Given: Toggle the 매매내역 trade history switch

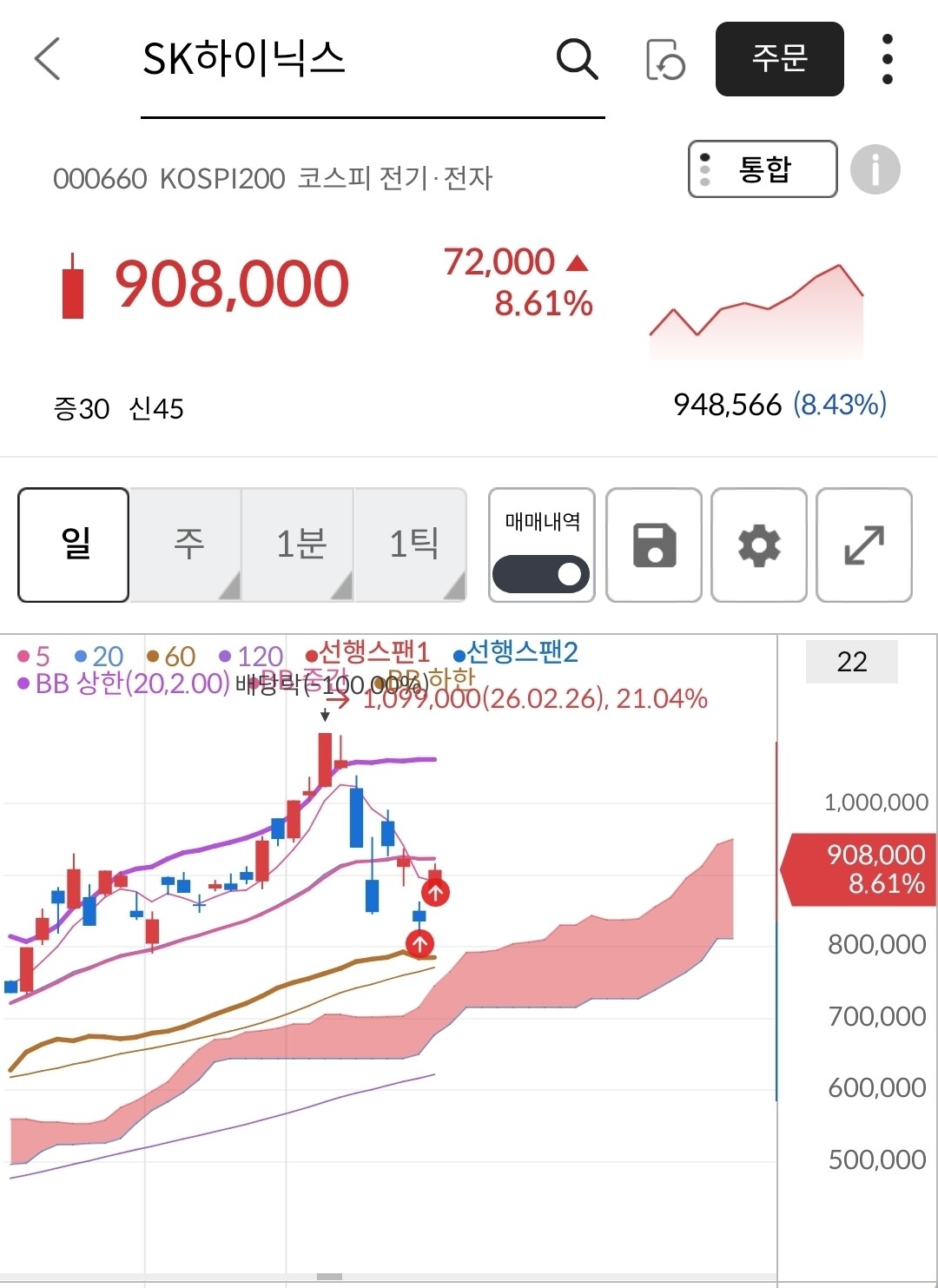Looking at the screenshot, I should (541, 573).
